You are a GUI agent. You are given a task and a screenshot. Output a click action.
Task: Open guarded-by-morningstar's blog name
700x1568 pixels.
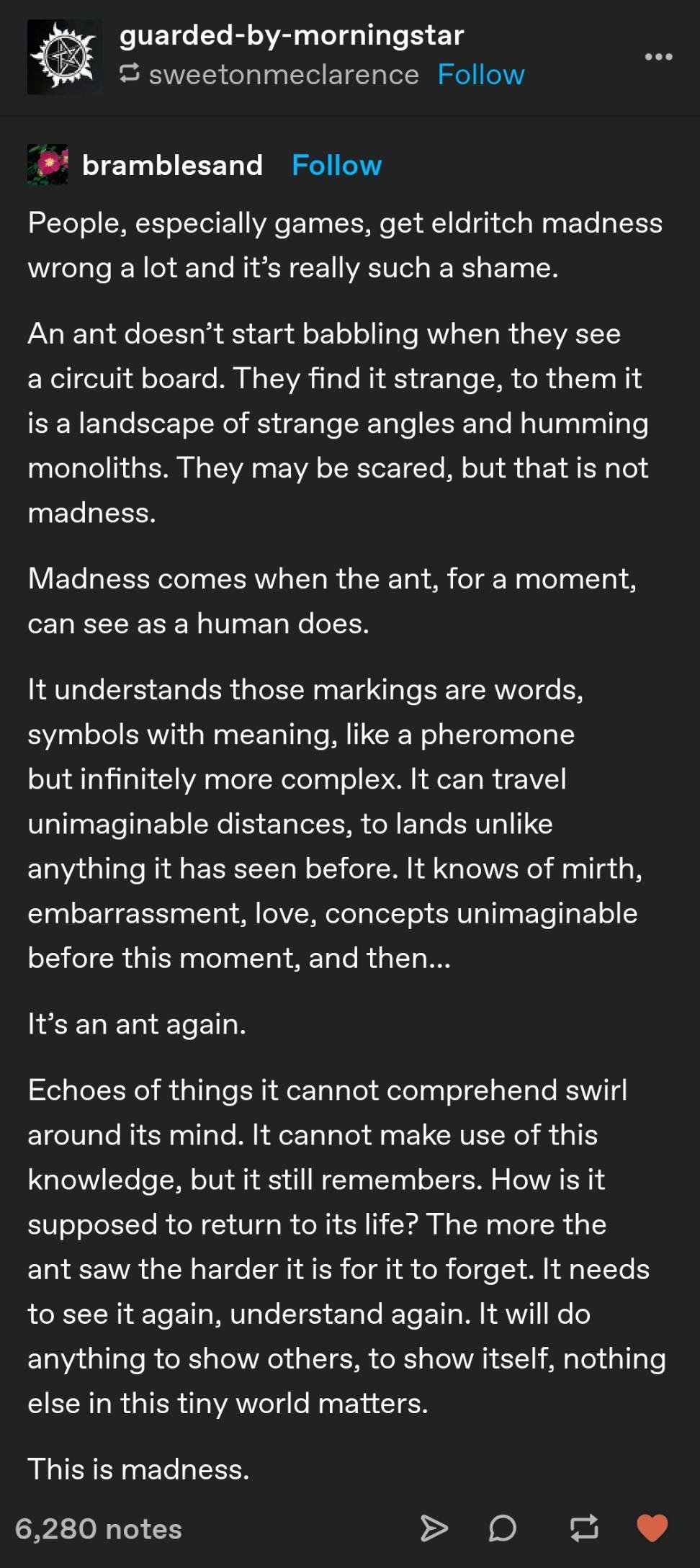292,35
